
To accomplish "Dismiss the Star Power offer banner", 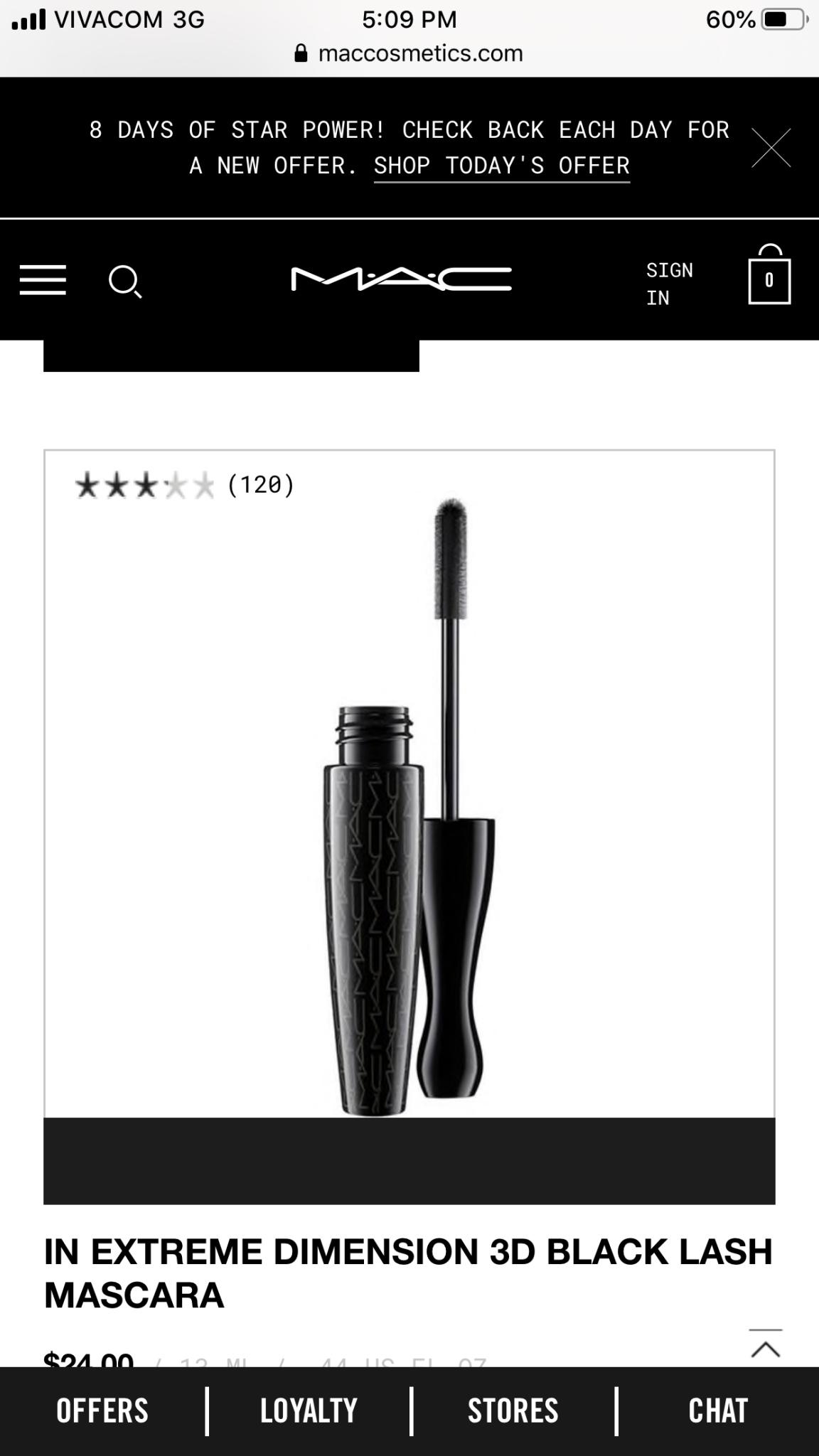I will pos(771,148).
